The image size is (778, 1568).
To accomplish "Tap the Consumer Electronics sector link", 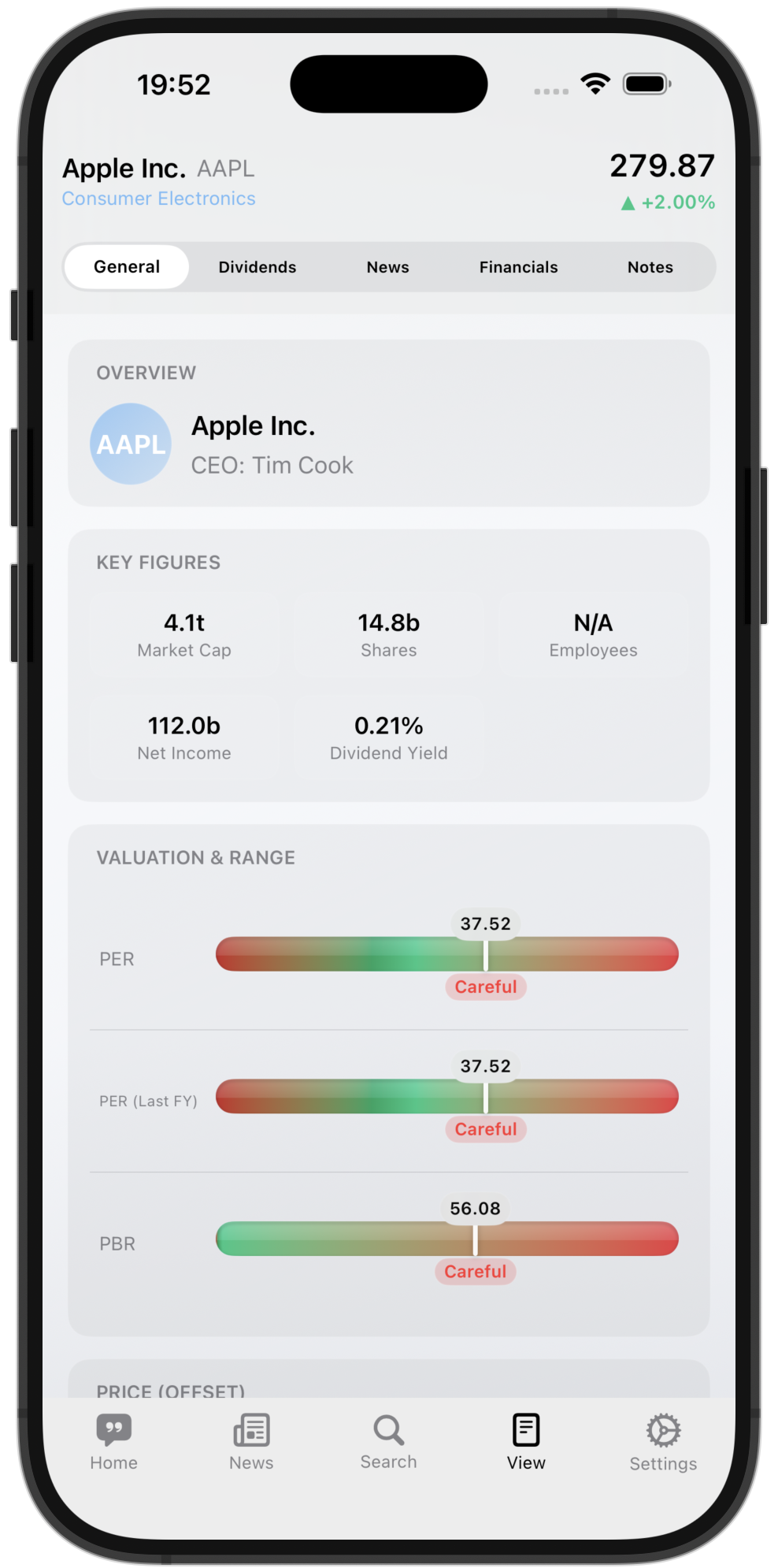I will tap(159, 199).
